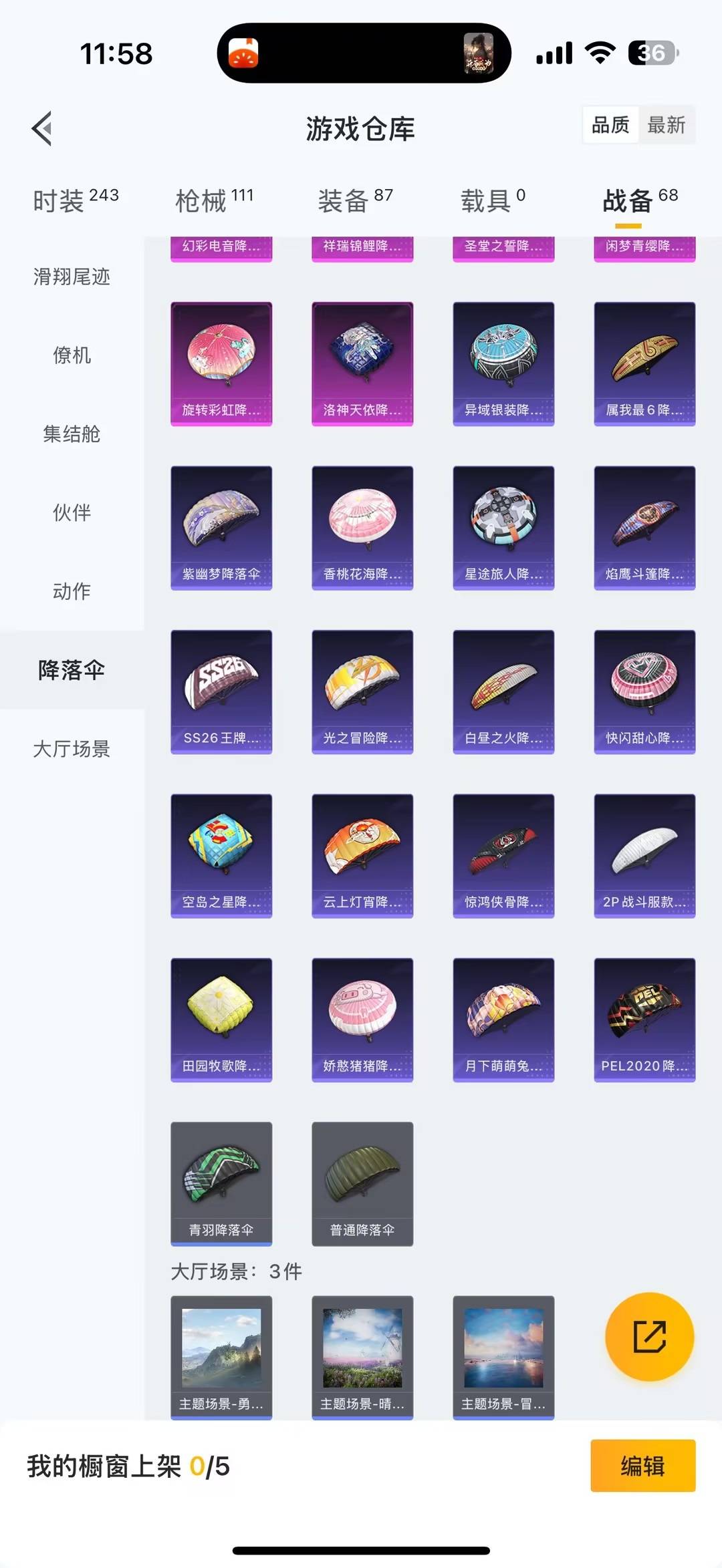
Task: Switch sorting to 最新
Action: [x=668, y=125]
